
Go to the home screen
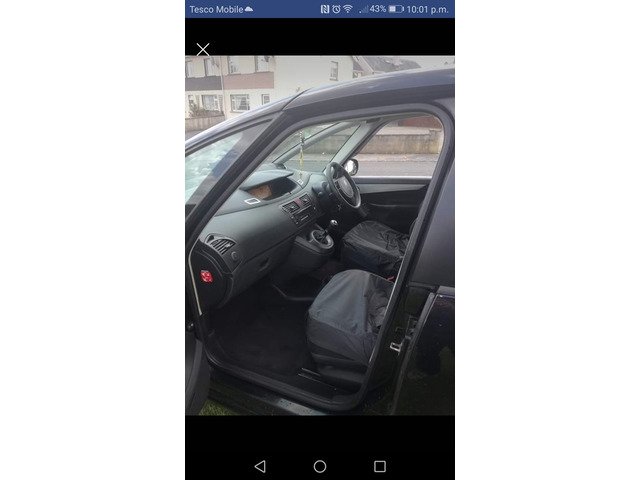tap(320, 466)
